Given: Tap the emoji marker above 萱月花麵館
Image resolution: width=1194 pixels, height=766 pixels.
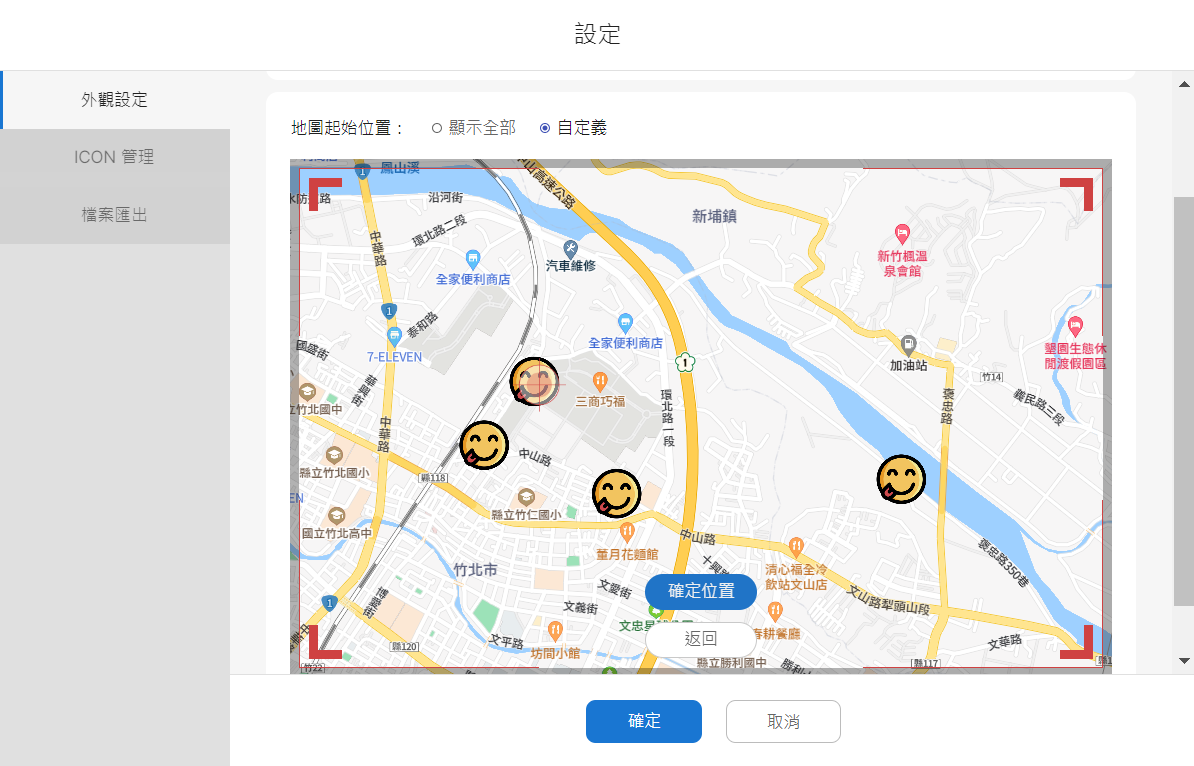Looking at the screenshot, I should click(x=616, y=493).
